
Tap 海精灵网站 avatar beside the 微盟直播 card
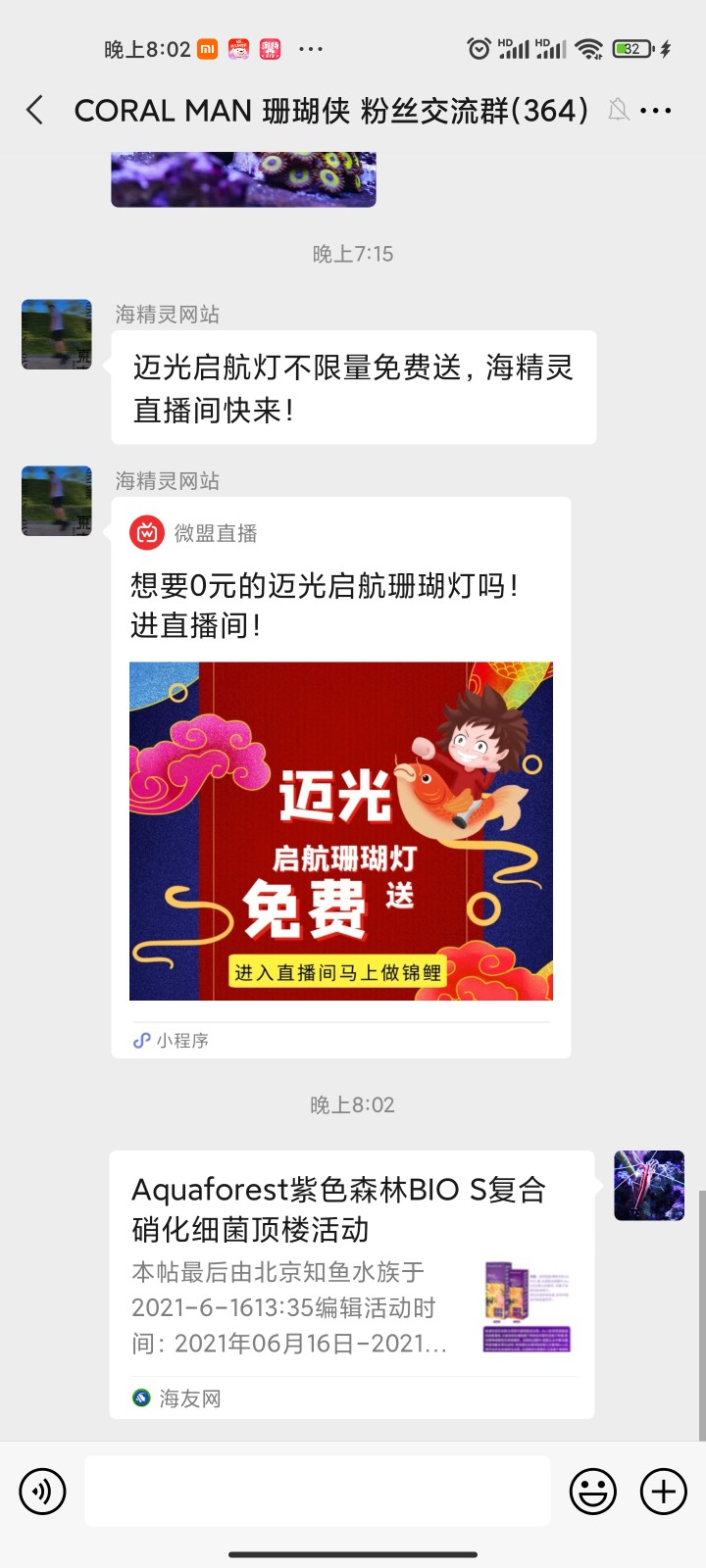click(x=57, y=501)
